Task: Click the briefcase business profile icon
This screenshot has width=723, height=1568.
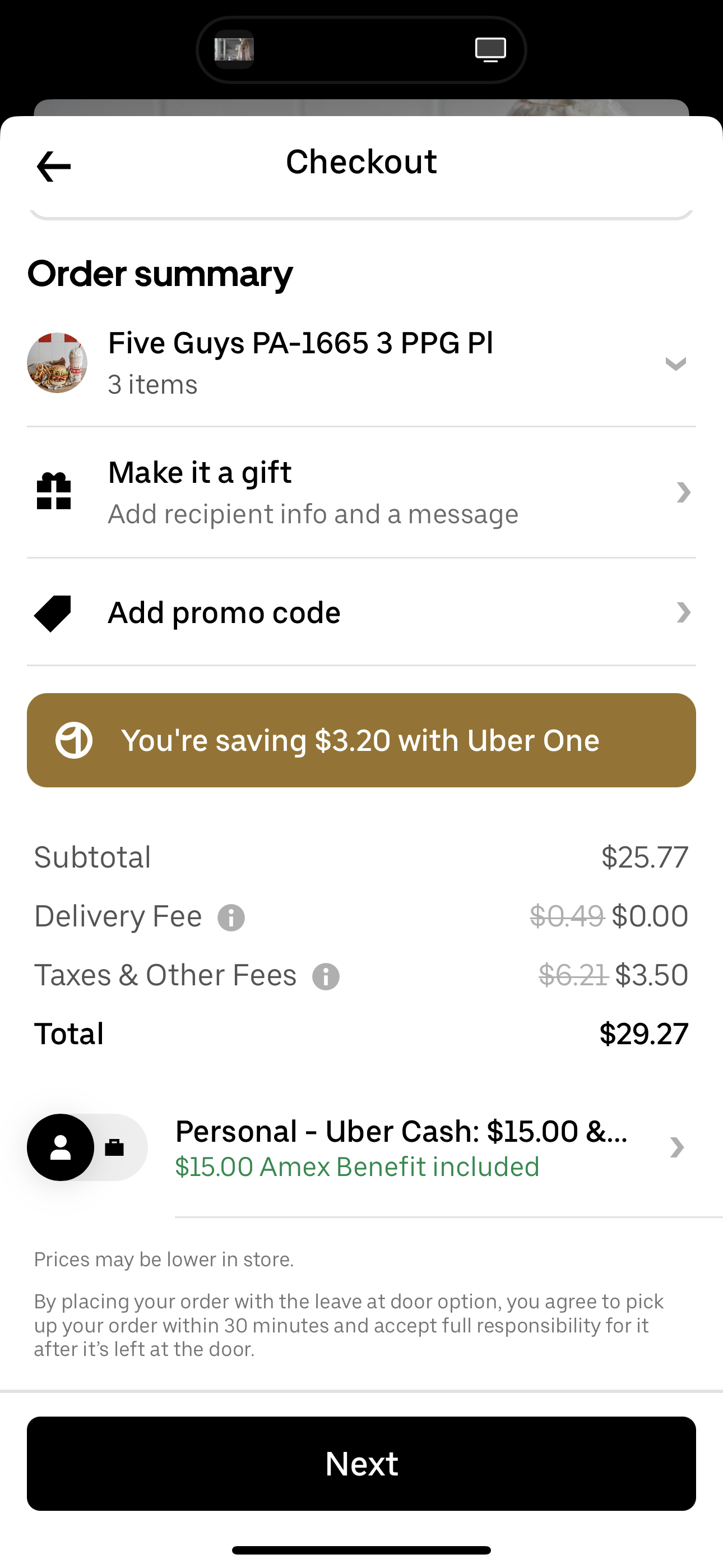Action: click(x=113, y=1147)
